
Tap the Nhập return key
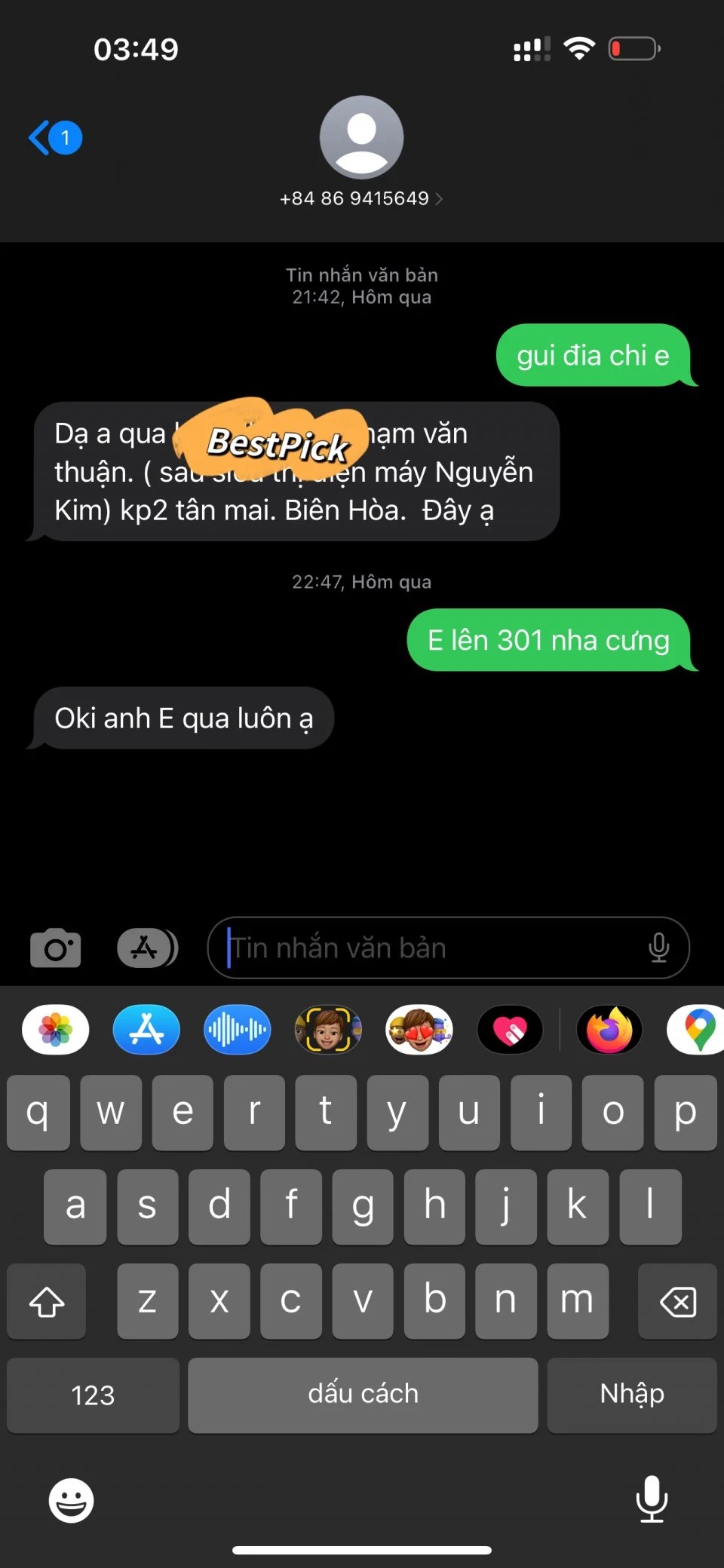click(x=631, y=1395)
